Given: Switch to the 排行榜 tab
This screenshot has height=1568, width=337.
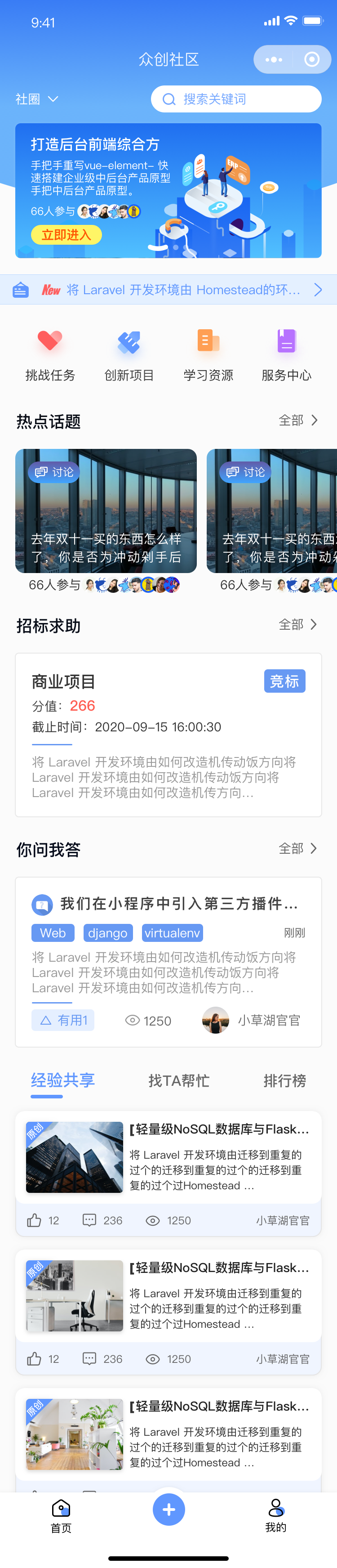Looking at the screenshot, I should click(285, 1080).
